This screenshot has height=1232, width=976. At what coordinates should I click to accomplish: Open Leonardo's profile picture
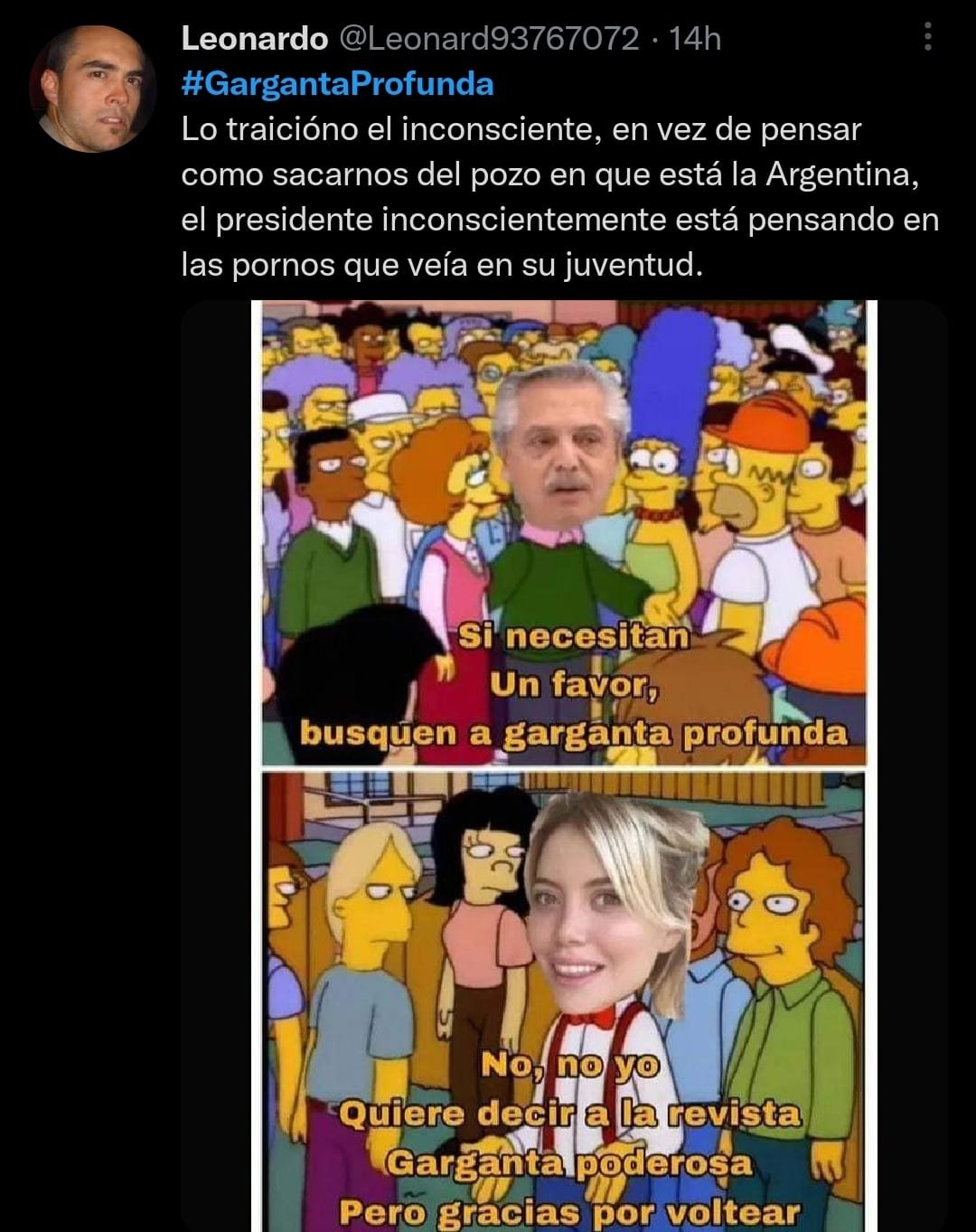tap(92, 88)
